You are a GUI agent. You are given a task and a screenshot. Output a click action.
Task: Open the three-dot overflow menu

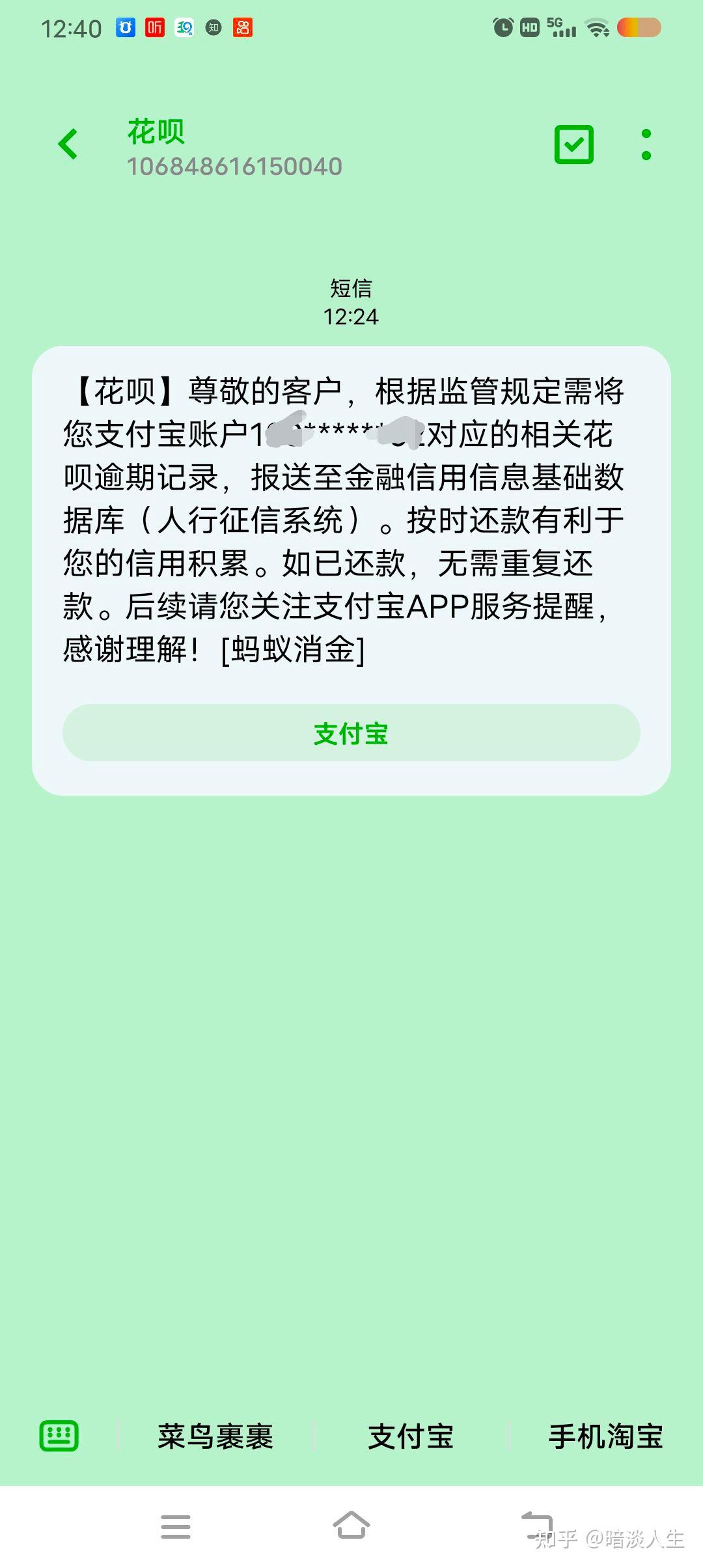646,145
